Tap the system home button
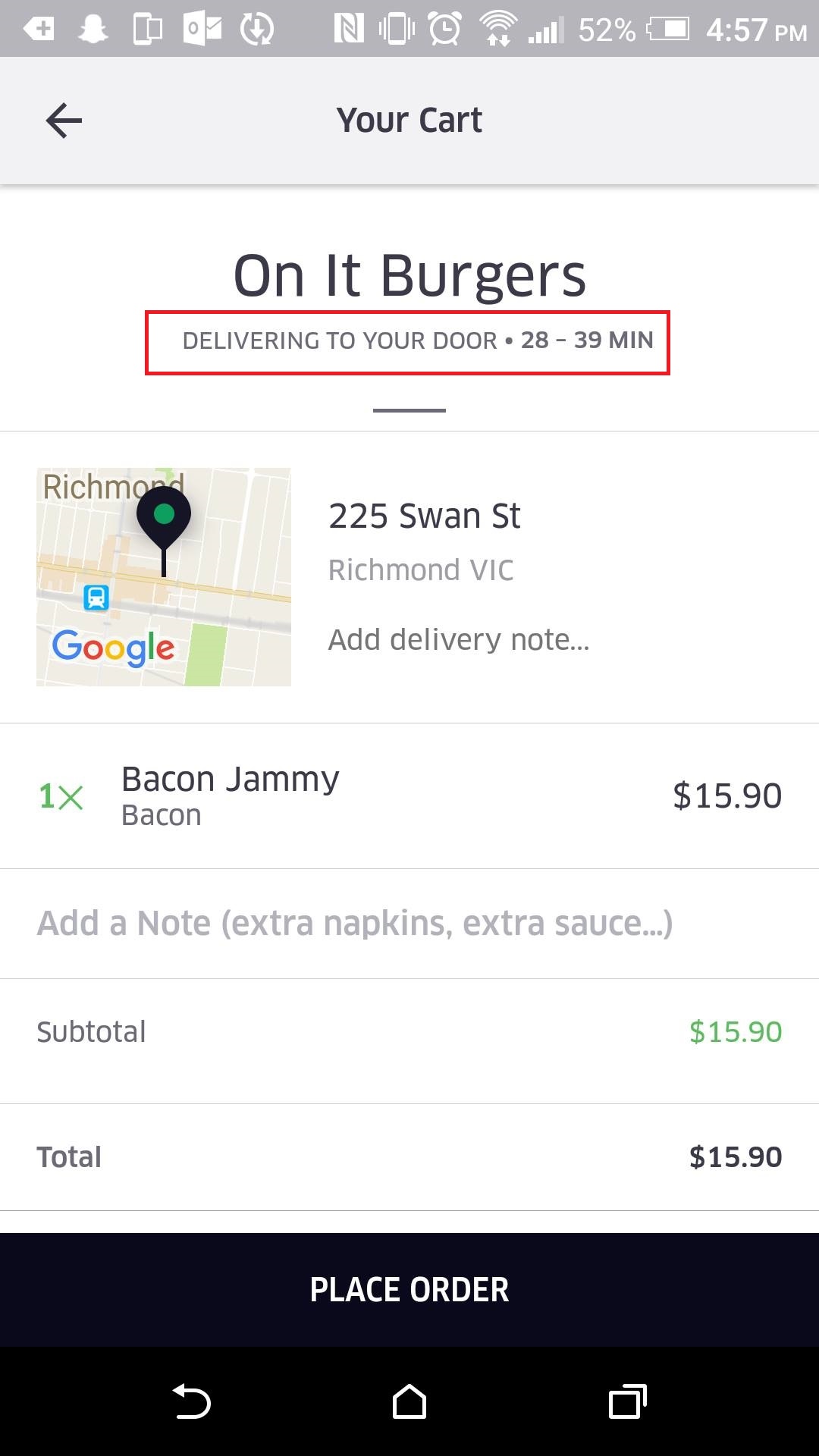 point(409,1401)
